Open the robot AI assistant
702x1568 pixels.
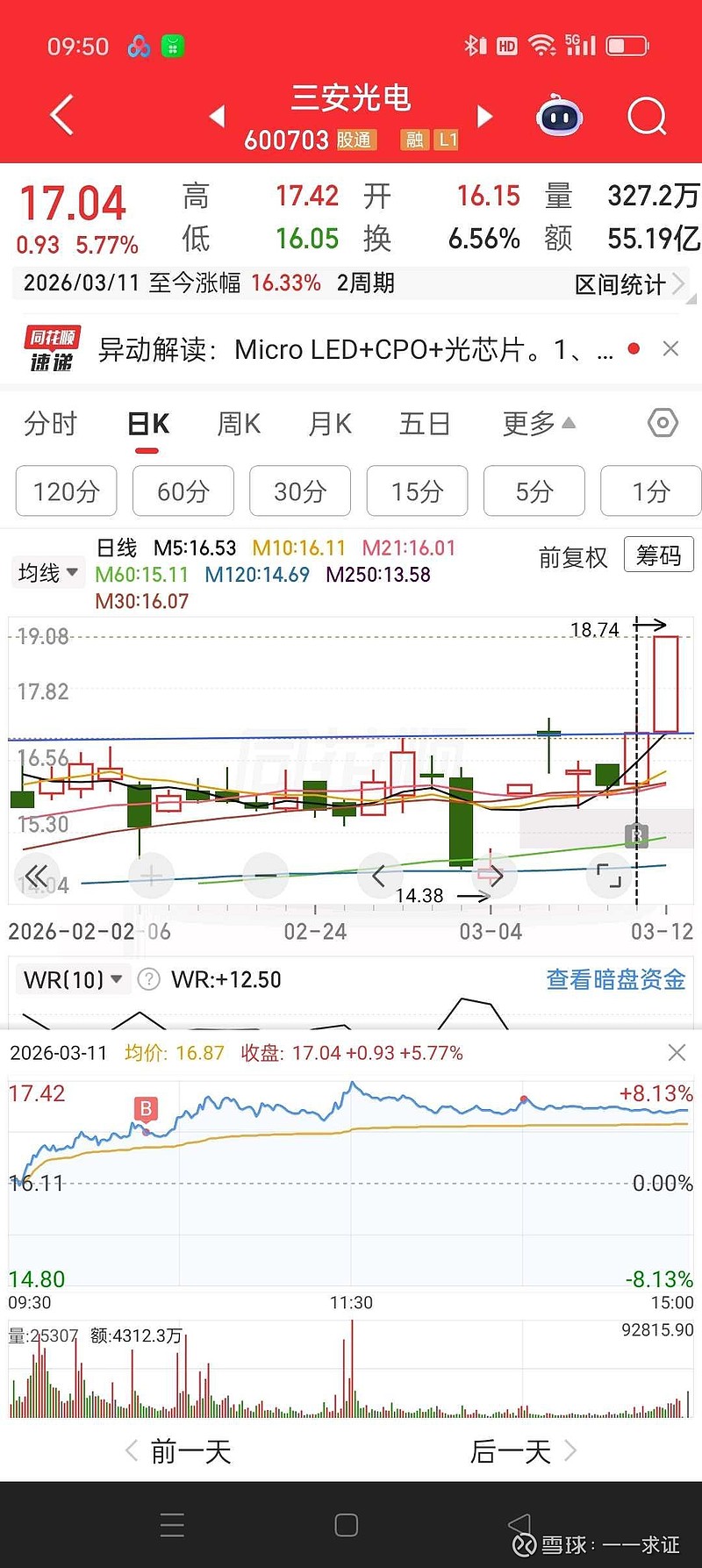pos(560,116)
